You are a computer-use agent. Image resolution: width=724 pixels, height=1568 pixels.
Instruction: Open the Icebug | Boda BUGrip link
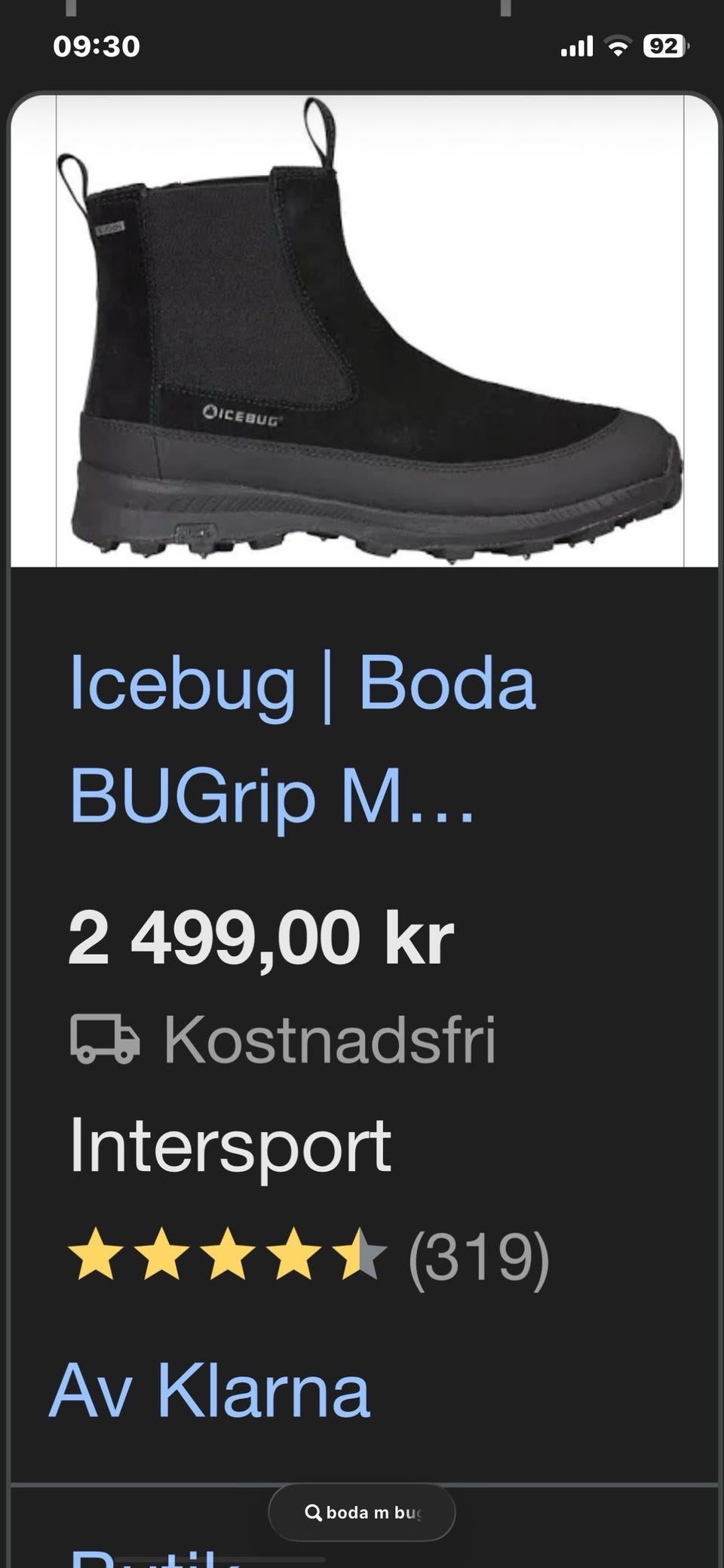point(302,738)
